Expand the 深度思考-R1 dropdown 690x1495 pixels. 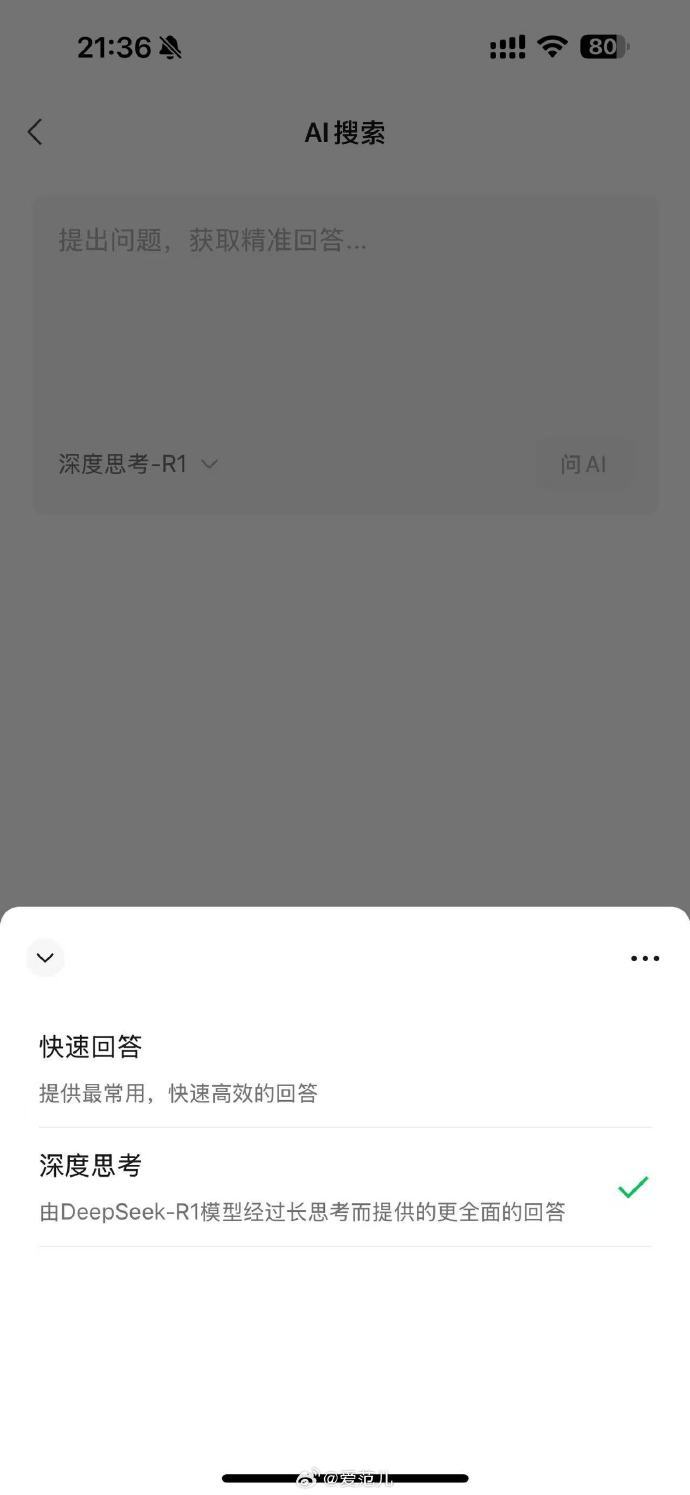point(138,464)
